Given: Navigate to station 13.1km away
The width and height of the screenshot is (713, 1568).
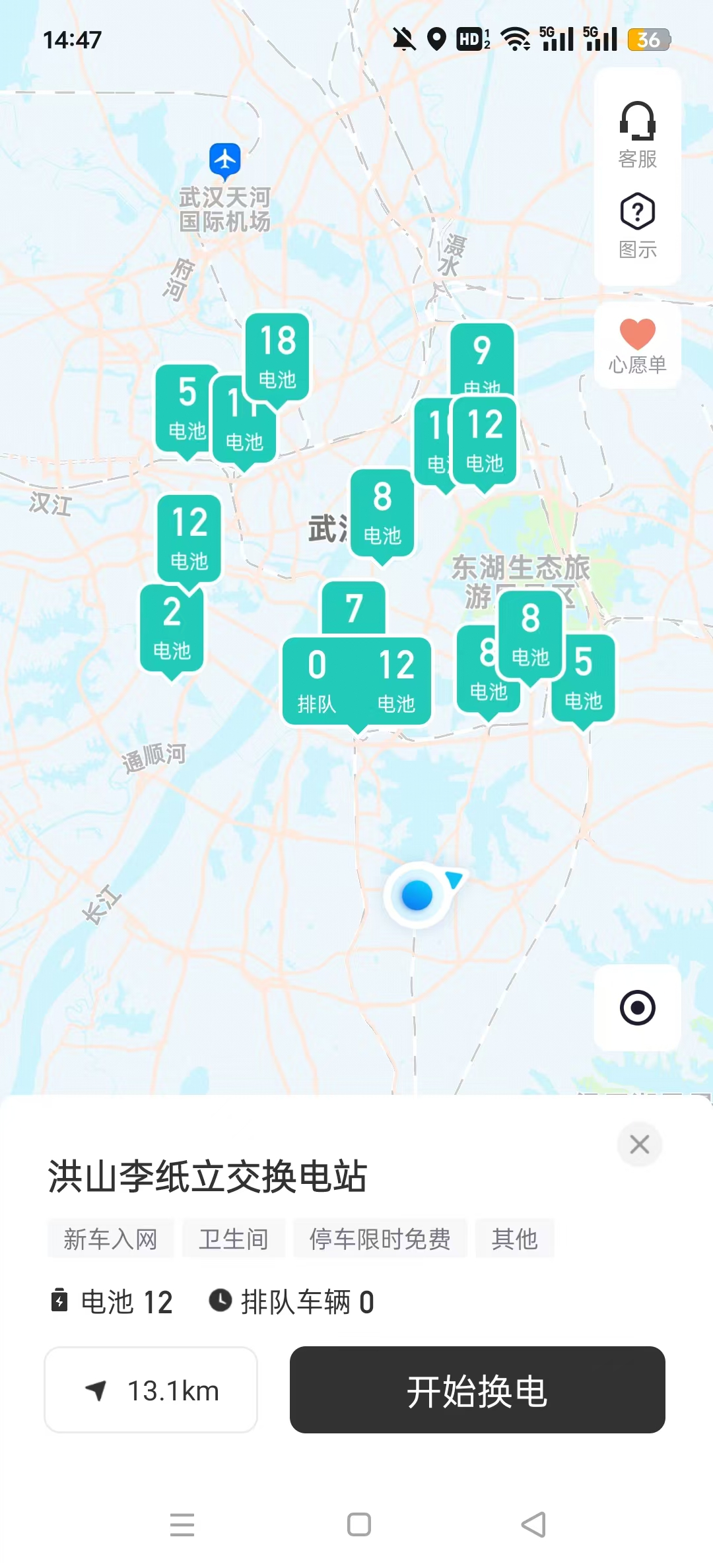Looking at the screenshot, I should [x=151, y=1390].
